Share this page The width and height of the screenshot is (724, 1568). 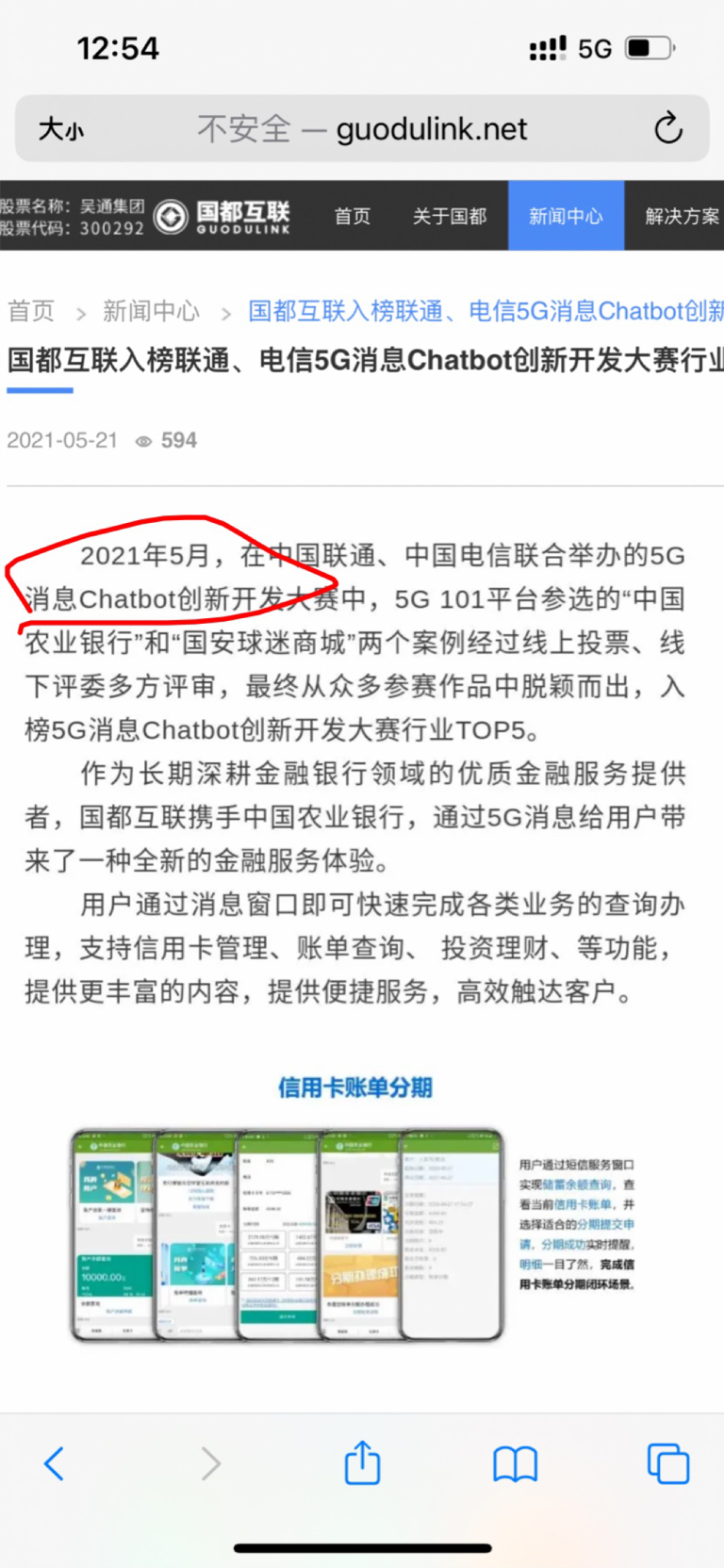362,1463
